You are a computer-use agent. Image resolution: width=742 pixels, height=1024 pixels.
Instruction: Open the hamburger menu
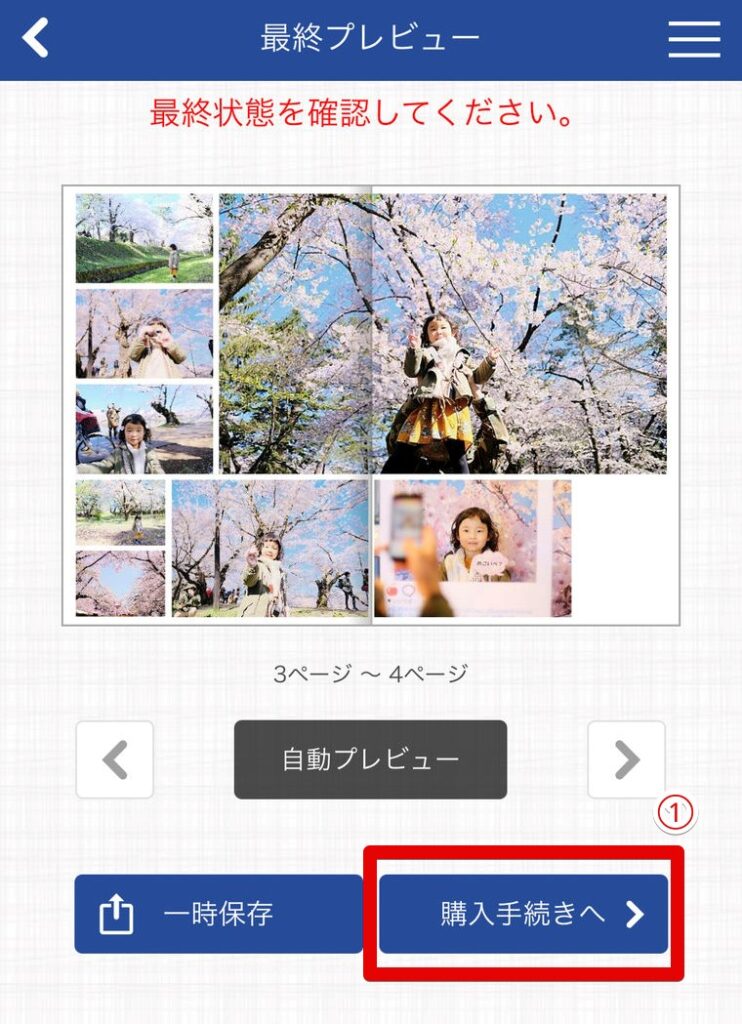click(x=694, y=38)
